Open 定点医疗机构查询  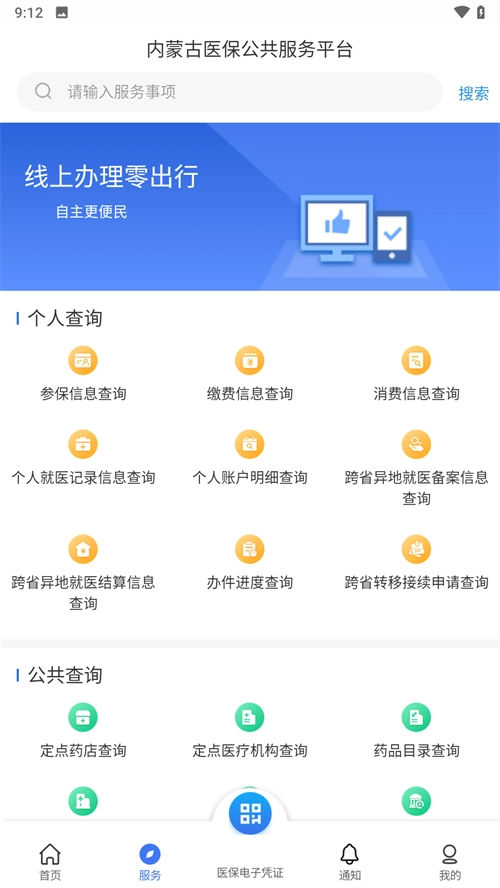tap(250, 731)
